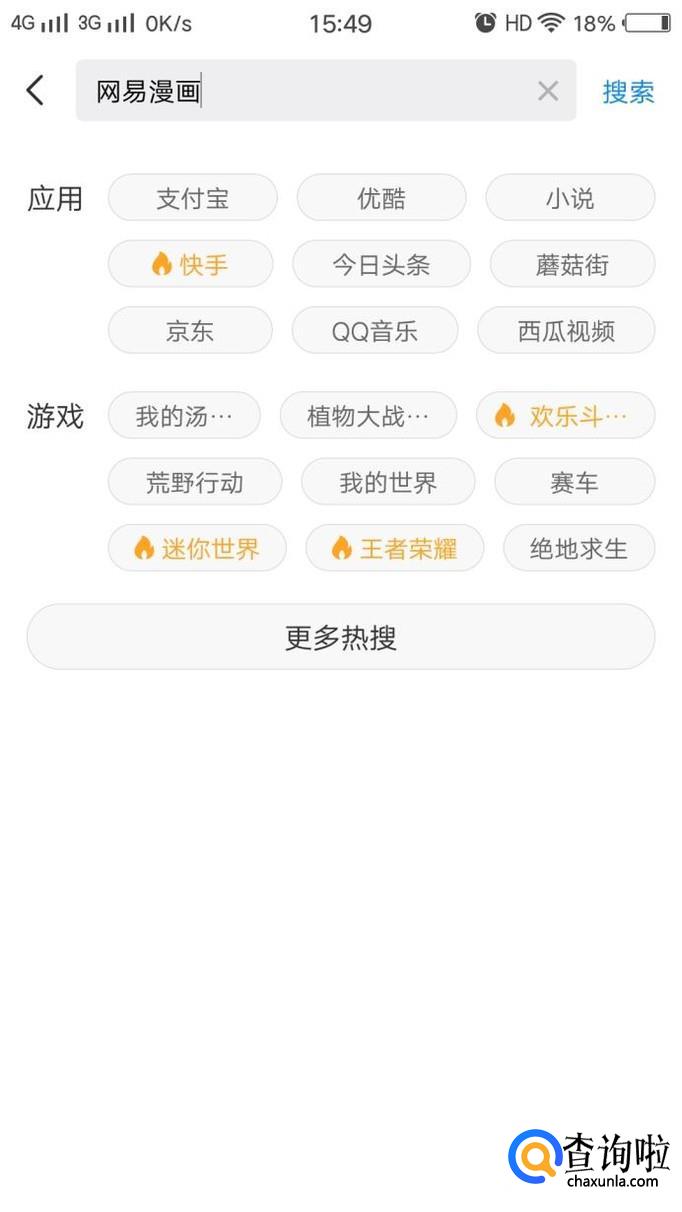This screenshot has height=1212, width=682.
Task: Tap the 搜索 button to search
Action: (628, 92)
